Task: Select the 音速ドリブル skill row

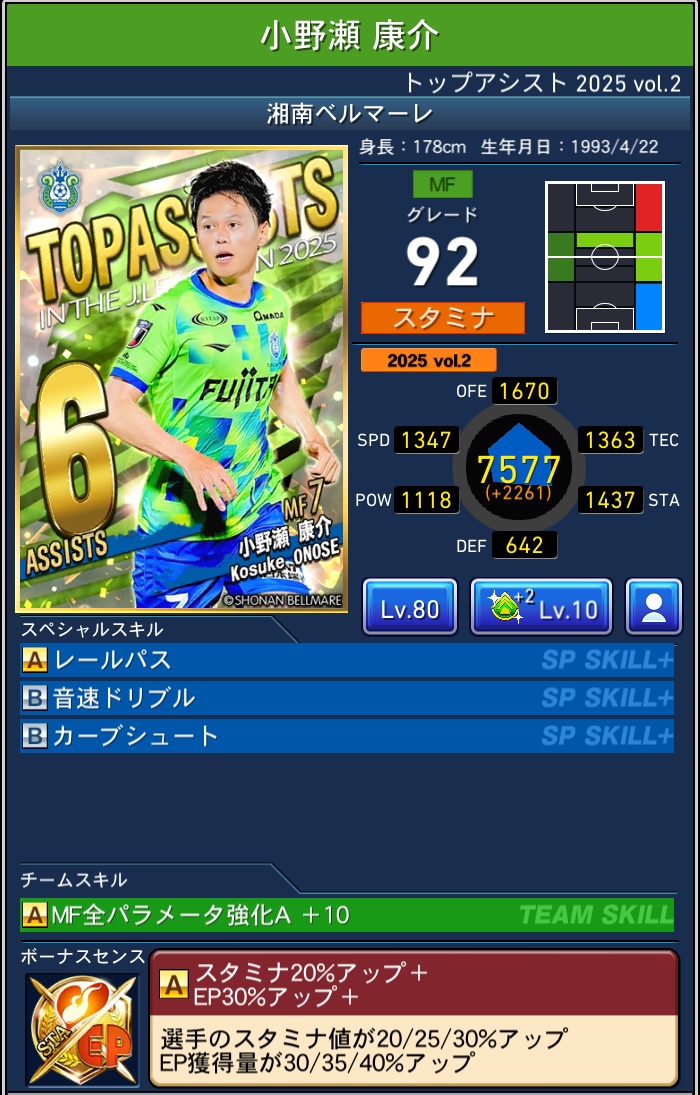Action: coord(346,698)
